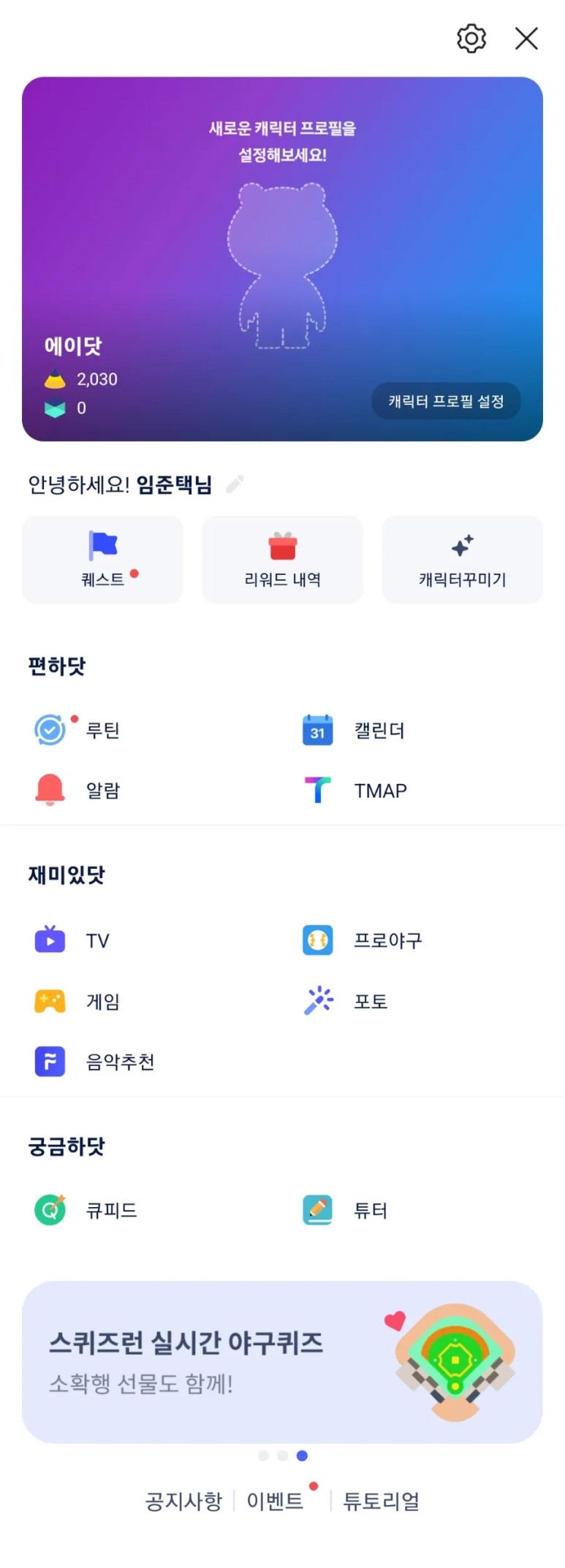Close this menu with the X
Viewport: 565px width, 1568px height.
click(526, 39)
